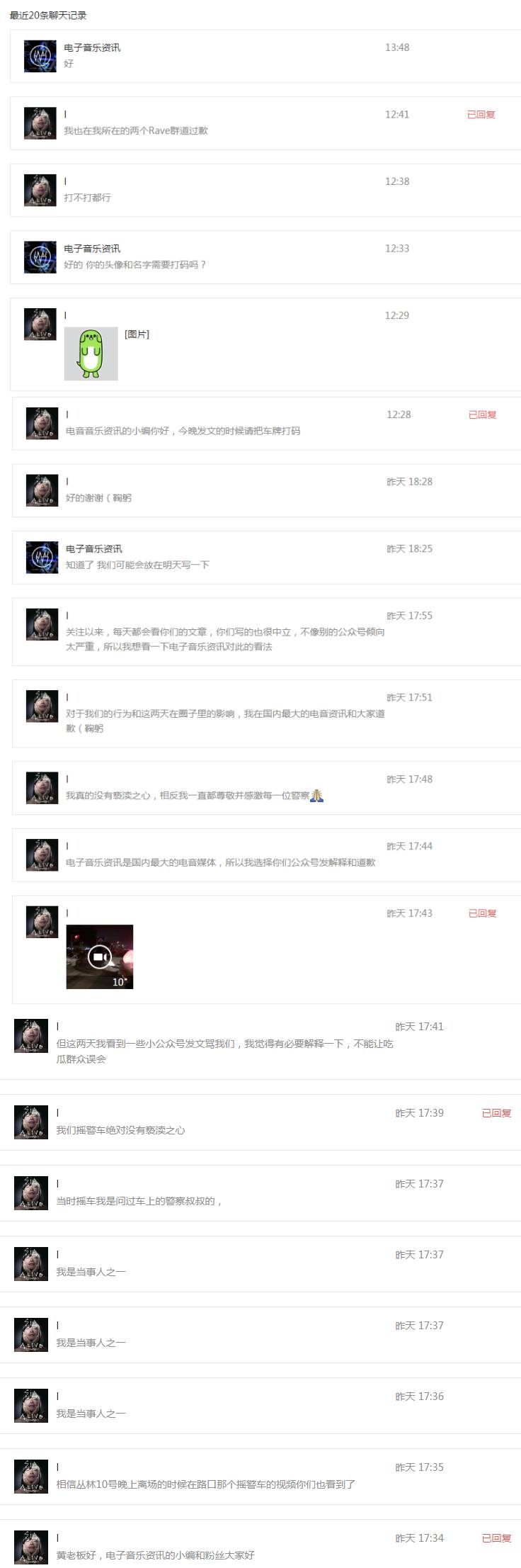This screenshot has width=521, height=1568.
Task: Open the message requesting 车牌打码
Action: [x=183, y=431]
